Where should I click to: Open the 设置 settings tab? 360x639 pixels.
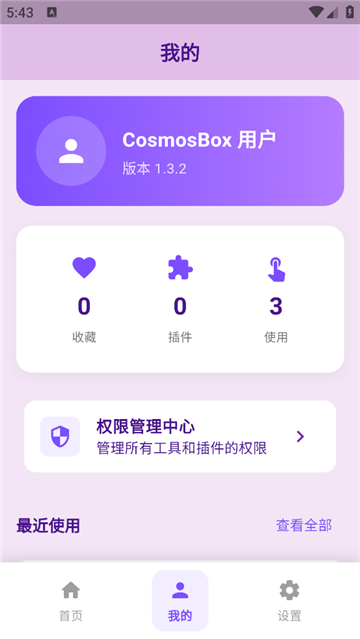pos(289,601)
